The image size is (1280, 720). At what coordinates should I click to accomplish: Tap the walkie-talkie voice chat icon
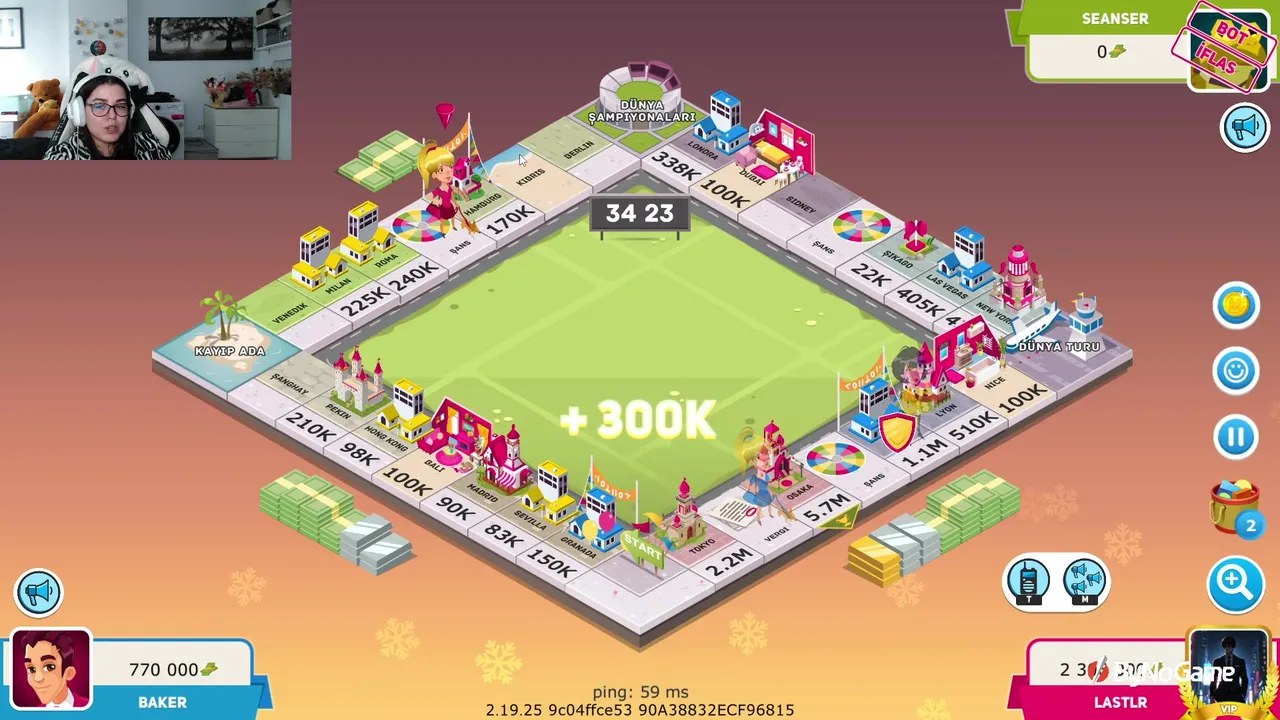(1028, 582)
